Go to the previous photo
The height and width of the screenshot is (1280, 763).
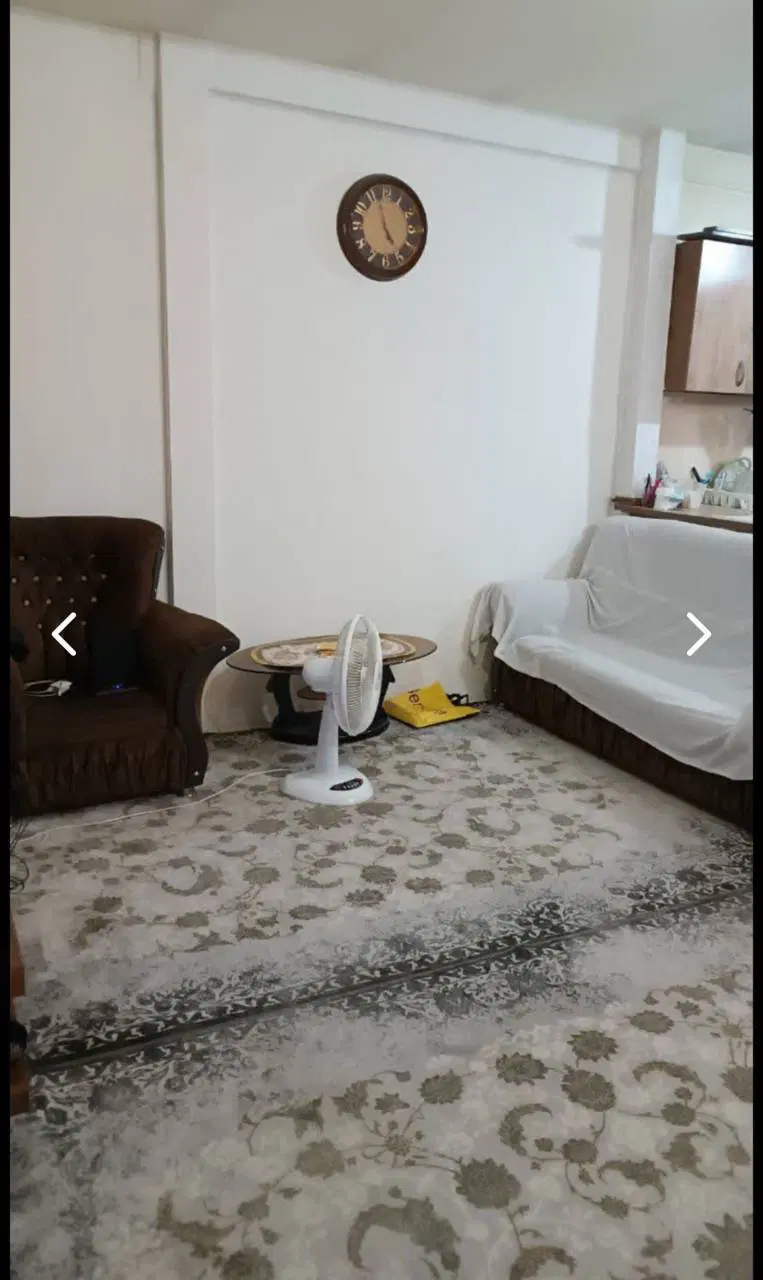[x=64, y=634]
